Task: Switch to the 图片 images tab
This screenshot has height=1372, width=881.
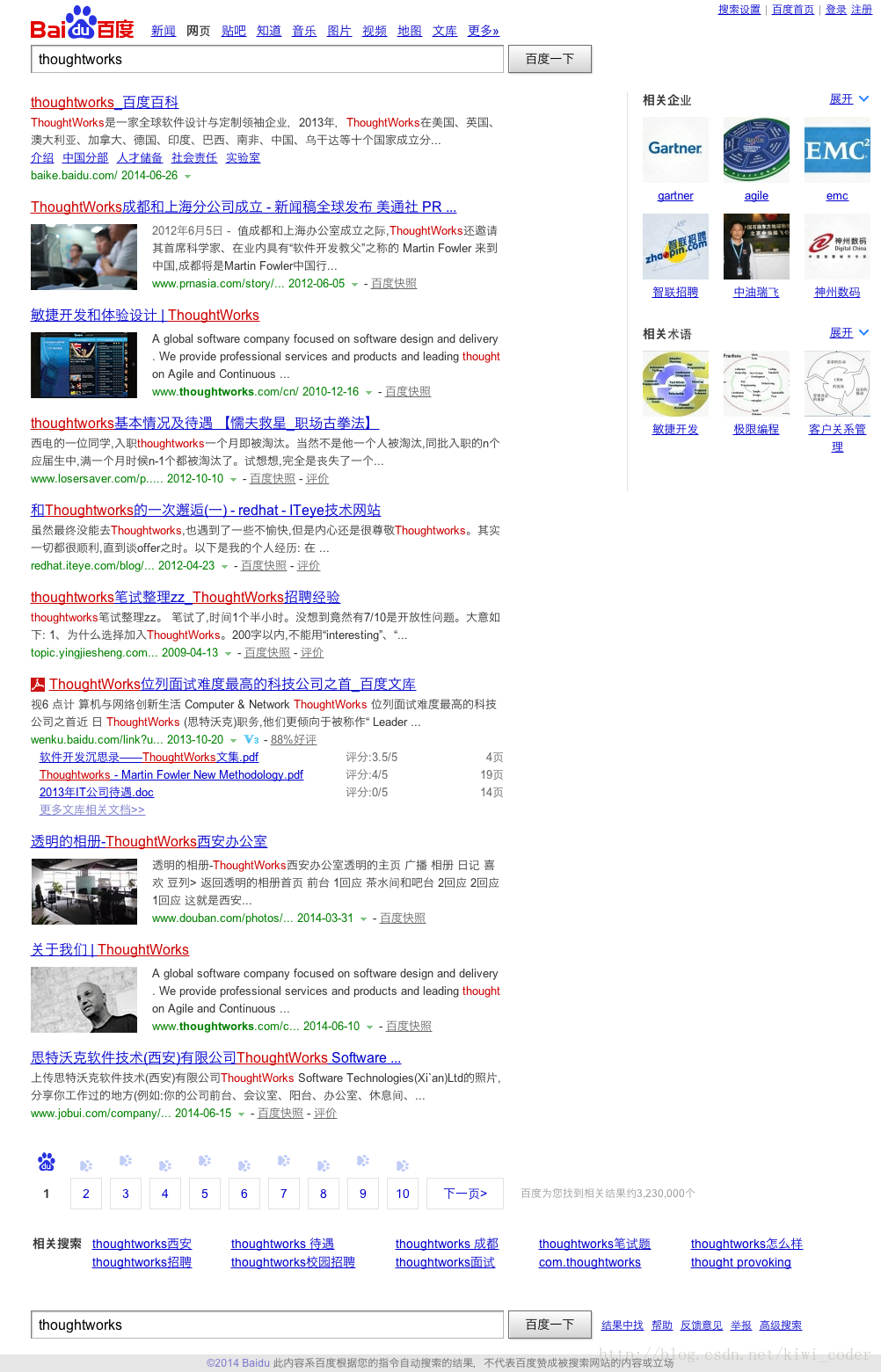Action: point(339,31)
